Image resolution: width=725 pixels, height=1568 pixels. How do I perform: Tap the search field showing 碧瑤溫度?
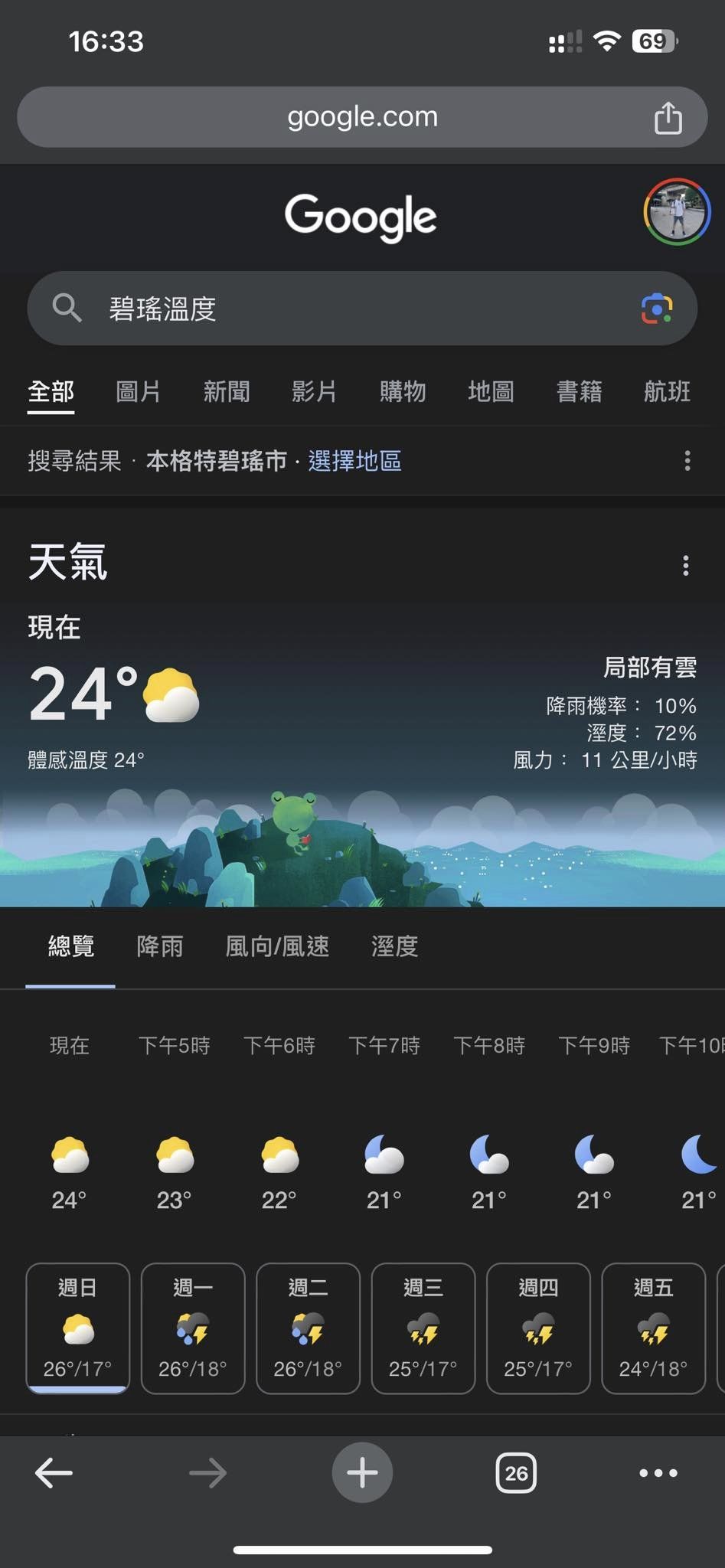coord(306,309)
